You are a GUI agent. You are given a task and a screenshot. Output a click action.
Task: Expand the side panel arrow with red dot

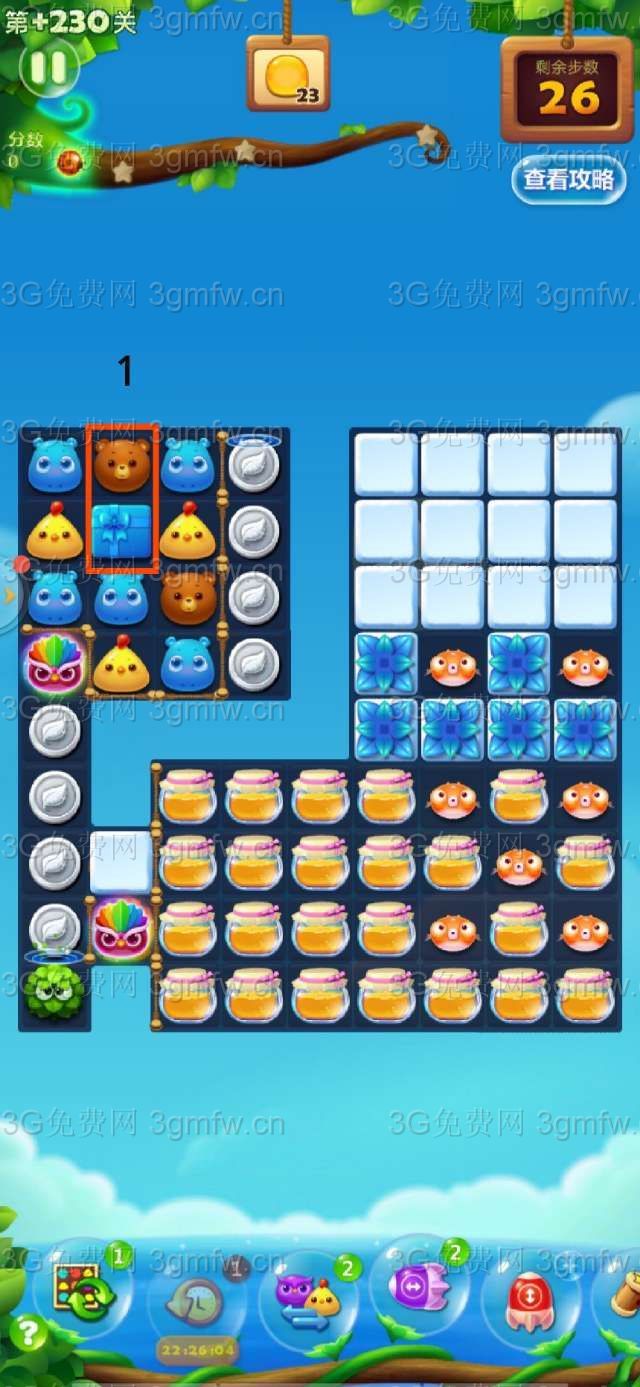[x=10, y=596]
